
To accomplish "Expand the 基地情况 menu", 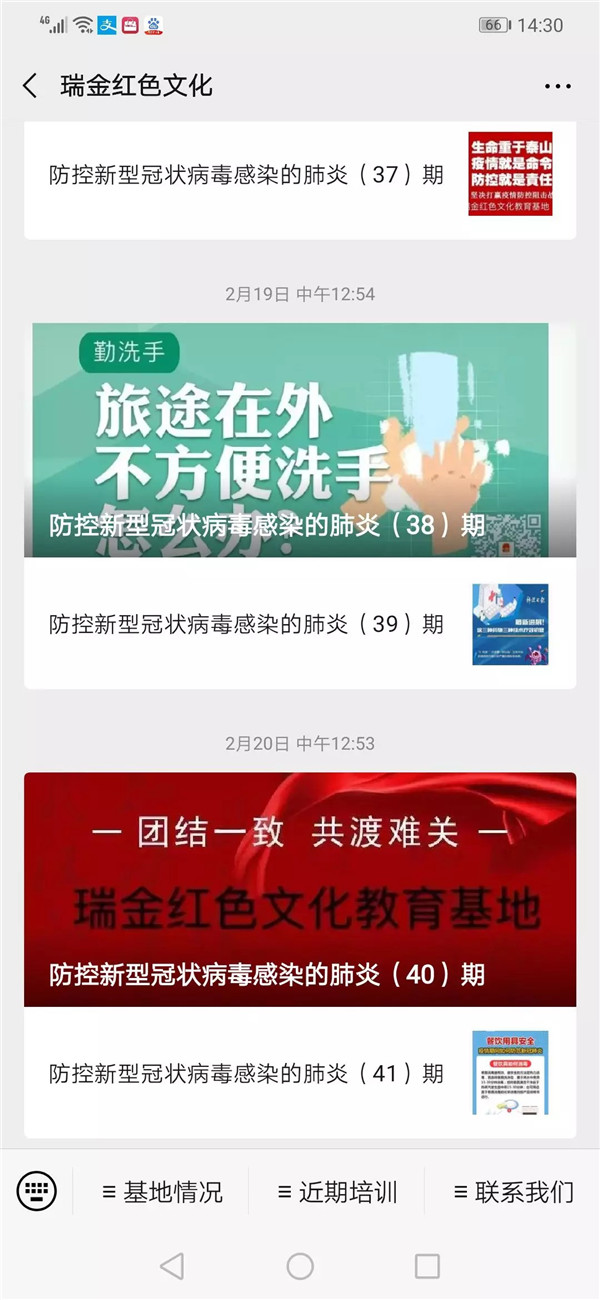I will 162,1192.
